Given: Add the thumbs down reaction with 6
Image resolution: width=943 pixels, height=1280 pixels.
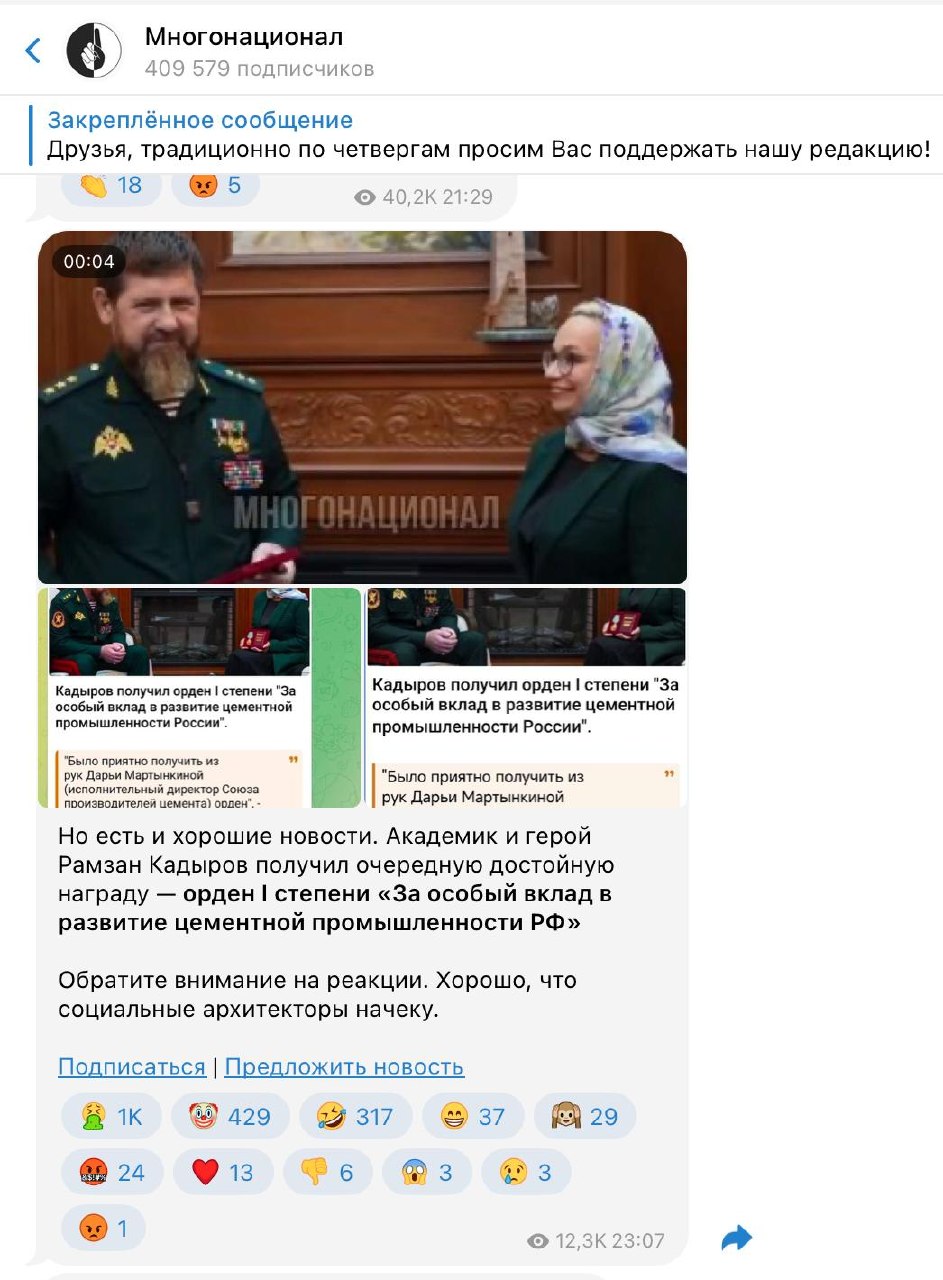Looking at the screenshot, I should [x=327, y=1172].
